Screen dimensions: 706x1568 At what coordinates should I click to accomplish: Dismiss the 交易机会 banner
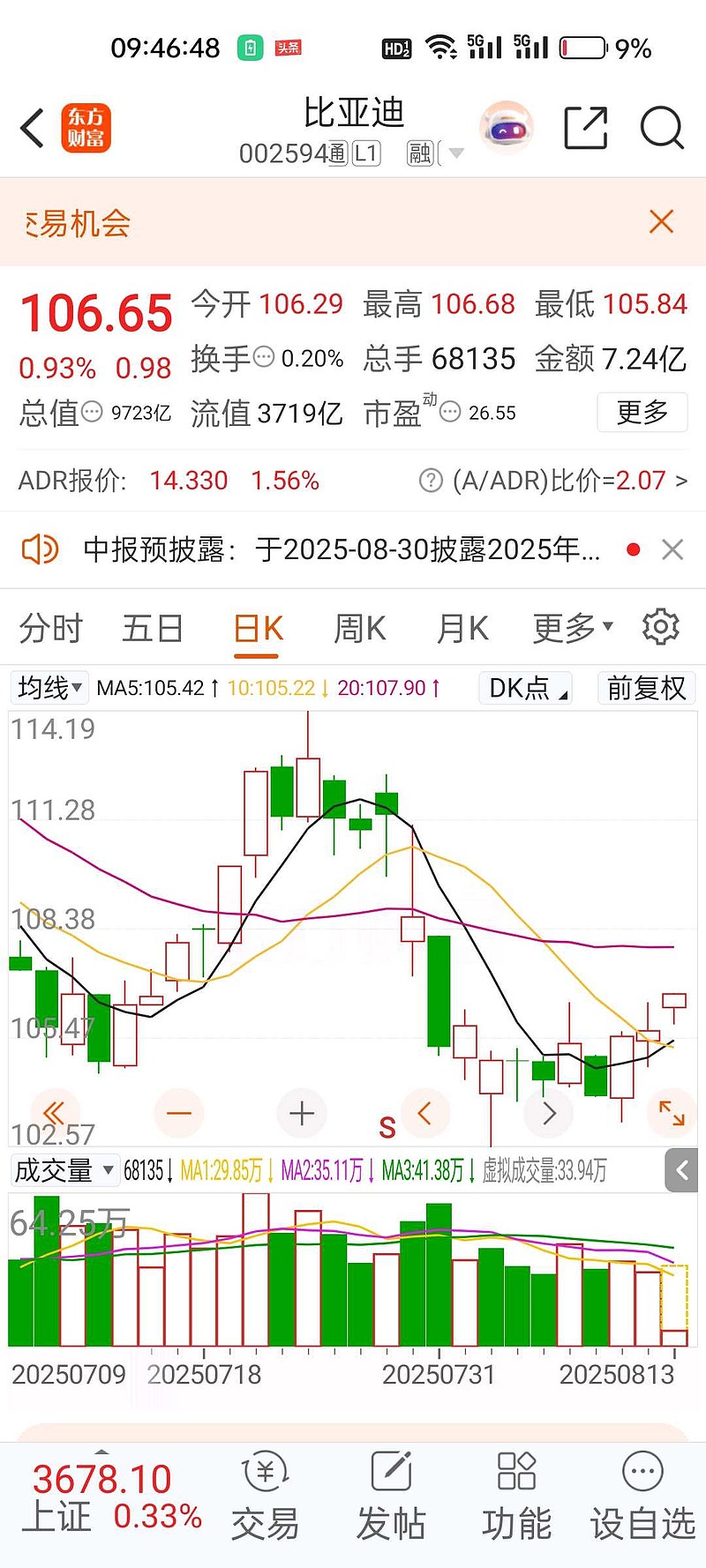[x=661, y=221]
